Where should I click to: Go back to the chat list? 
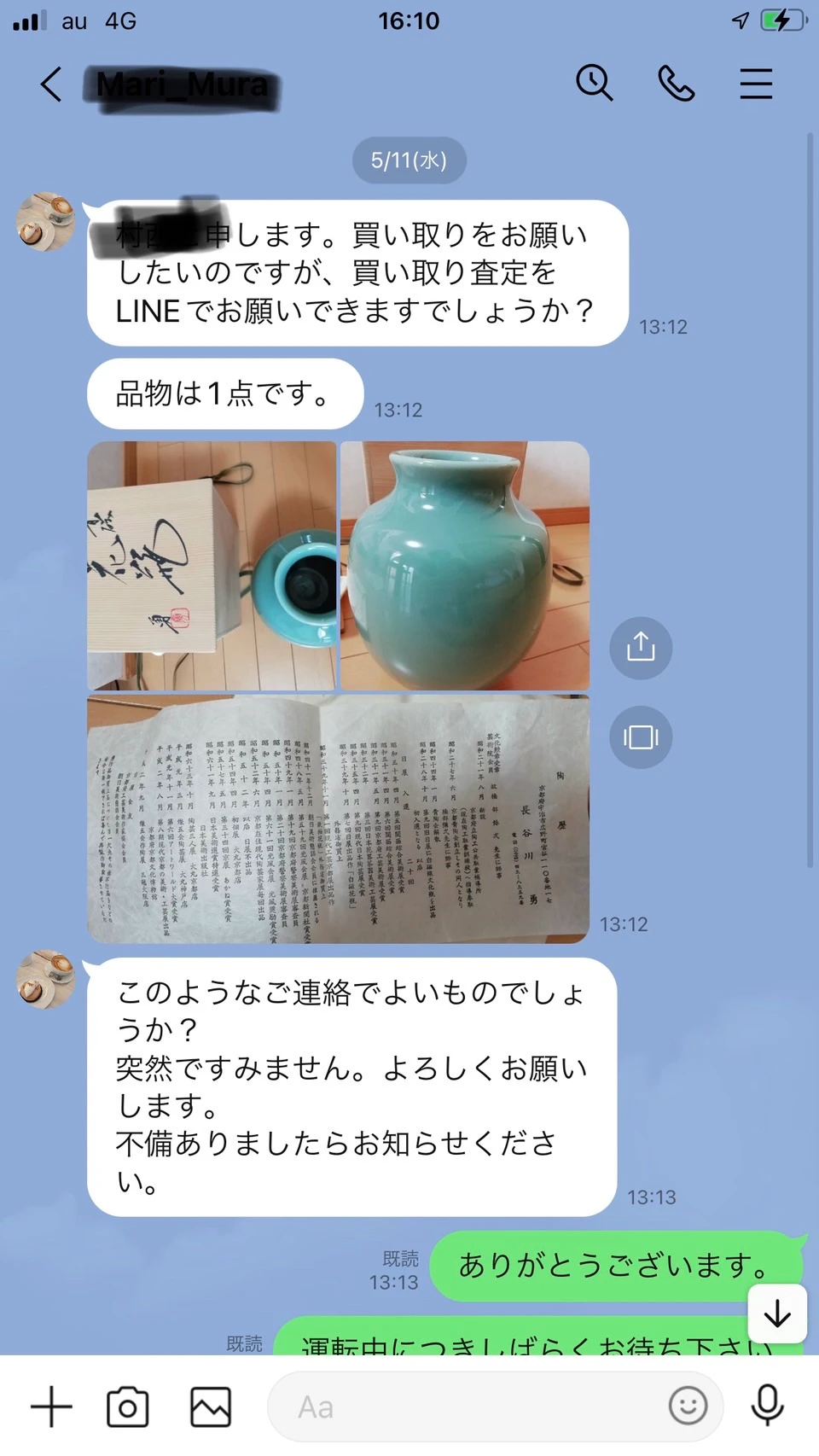[x=51, y=84]
